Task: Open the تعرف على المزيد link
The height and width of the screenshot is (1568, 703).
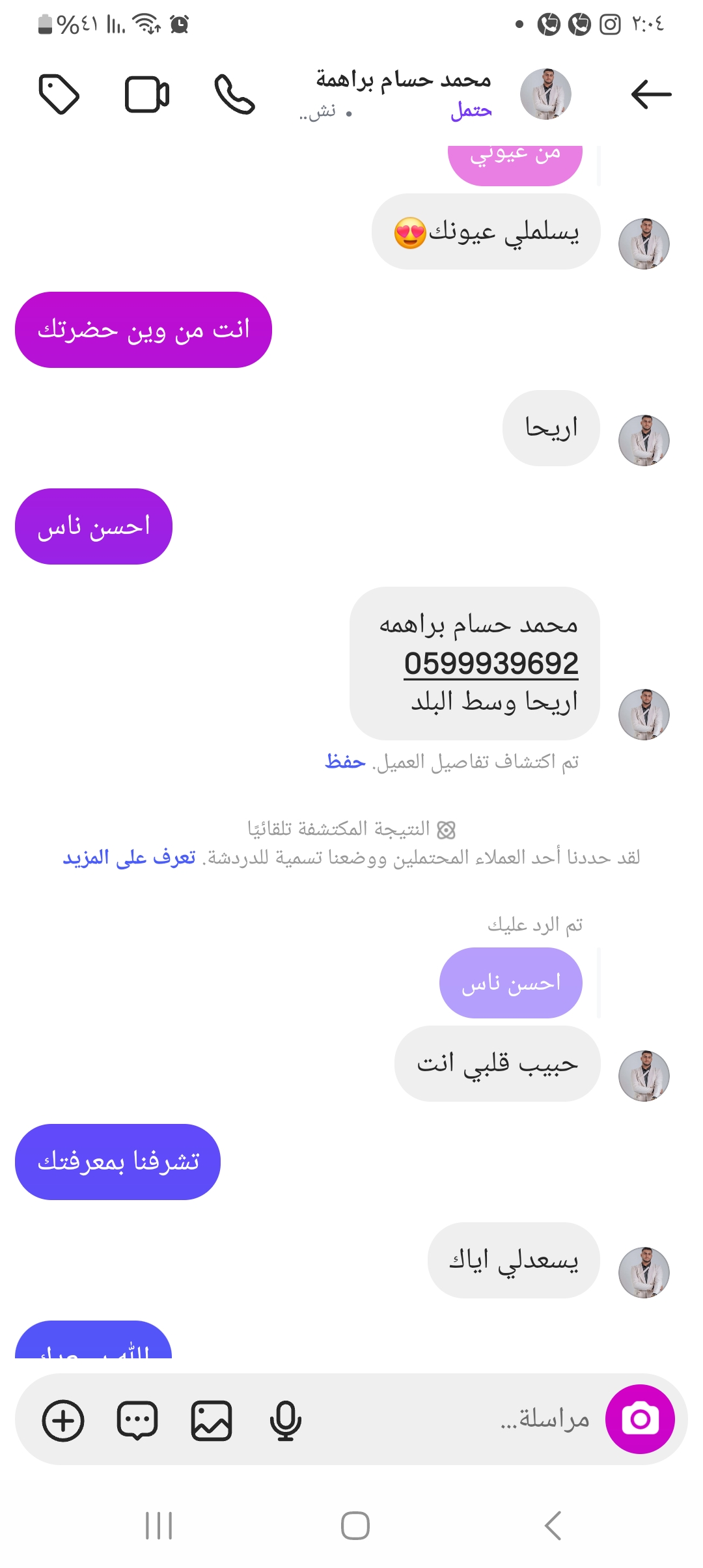Action: coord(129,858)
